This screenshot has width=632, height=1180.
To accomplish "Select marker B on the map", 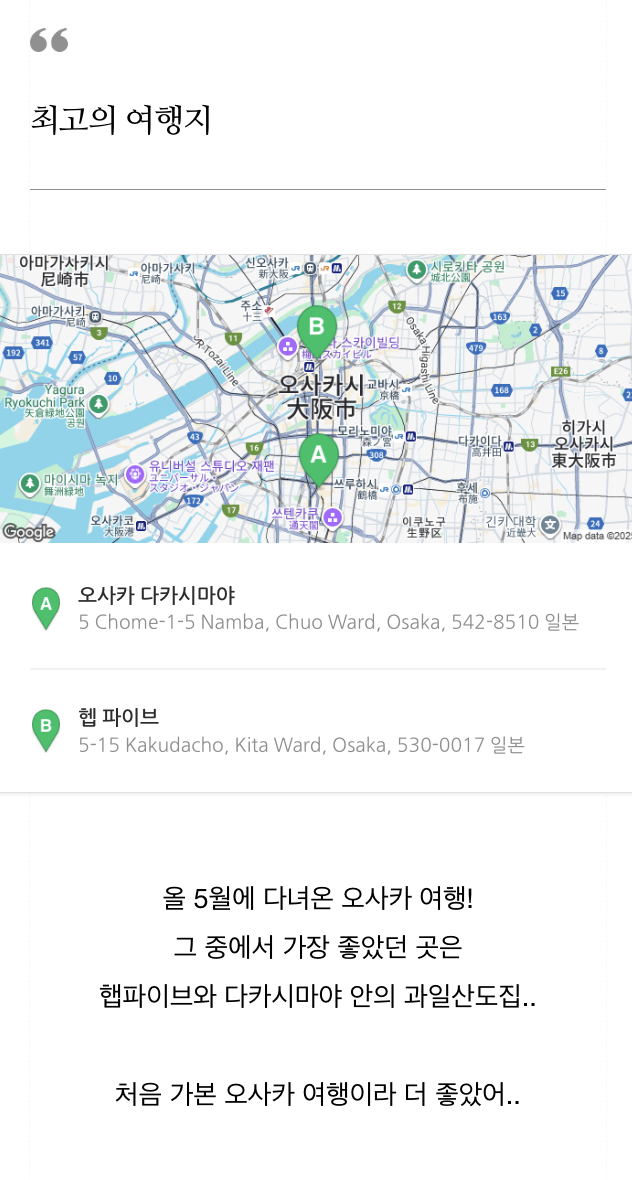I will (317, 328).
